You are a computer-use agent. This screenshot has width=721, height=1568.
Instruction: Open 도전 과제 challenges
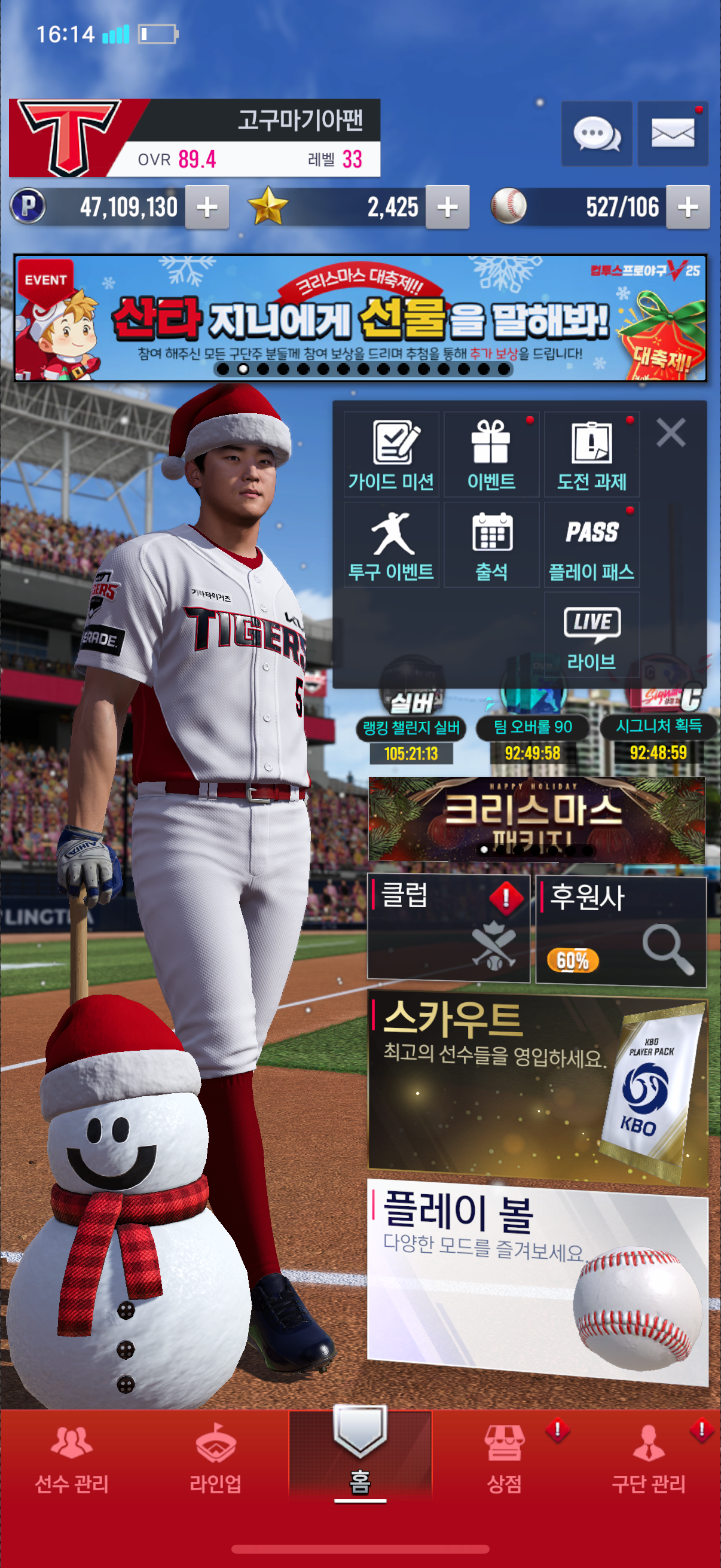(x=591, y=454)
